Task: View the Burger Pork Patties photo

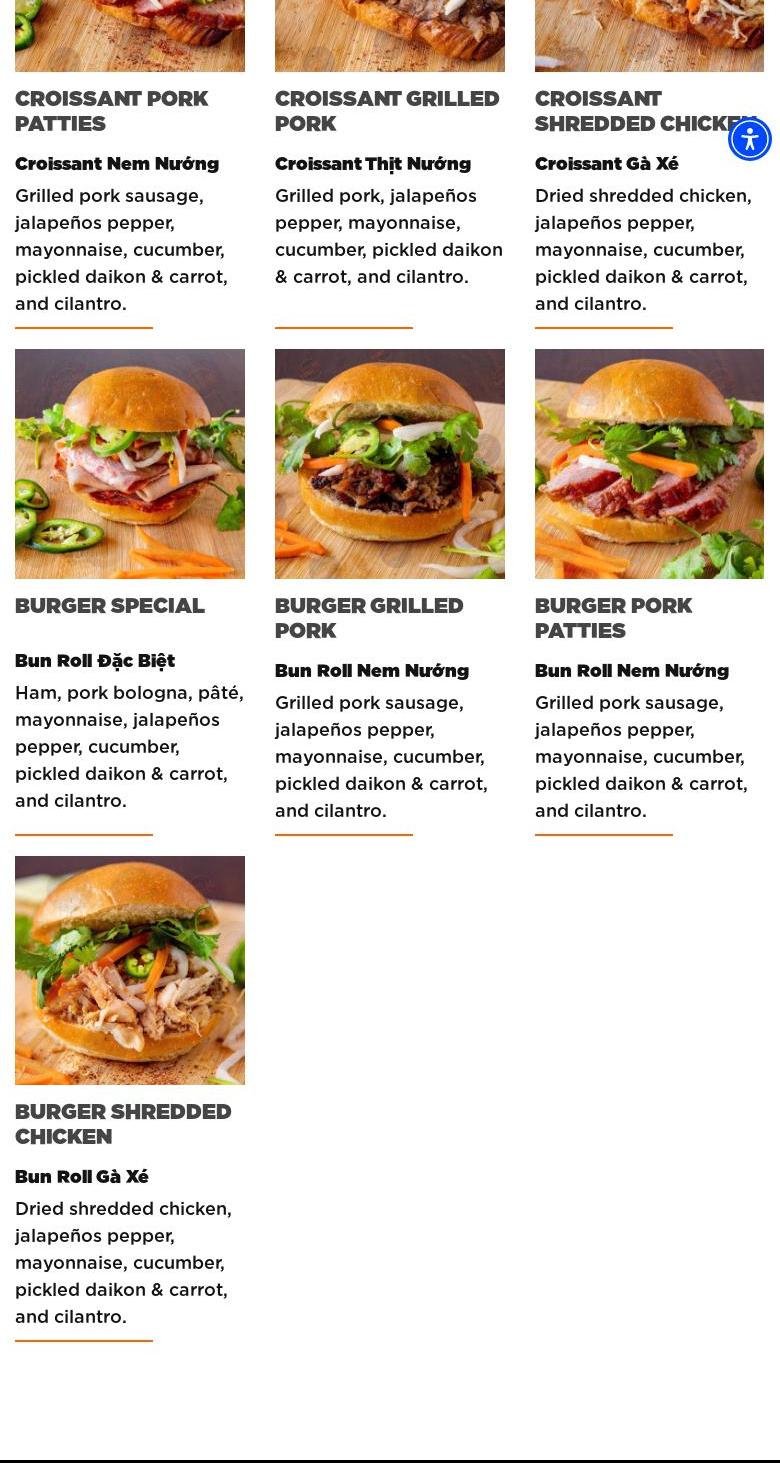Action: pos(649,464)
